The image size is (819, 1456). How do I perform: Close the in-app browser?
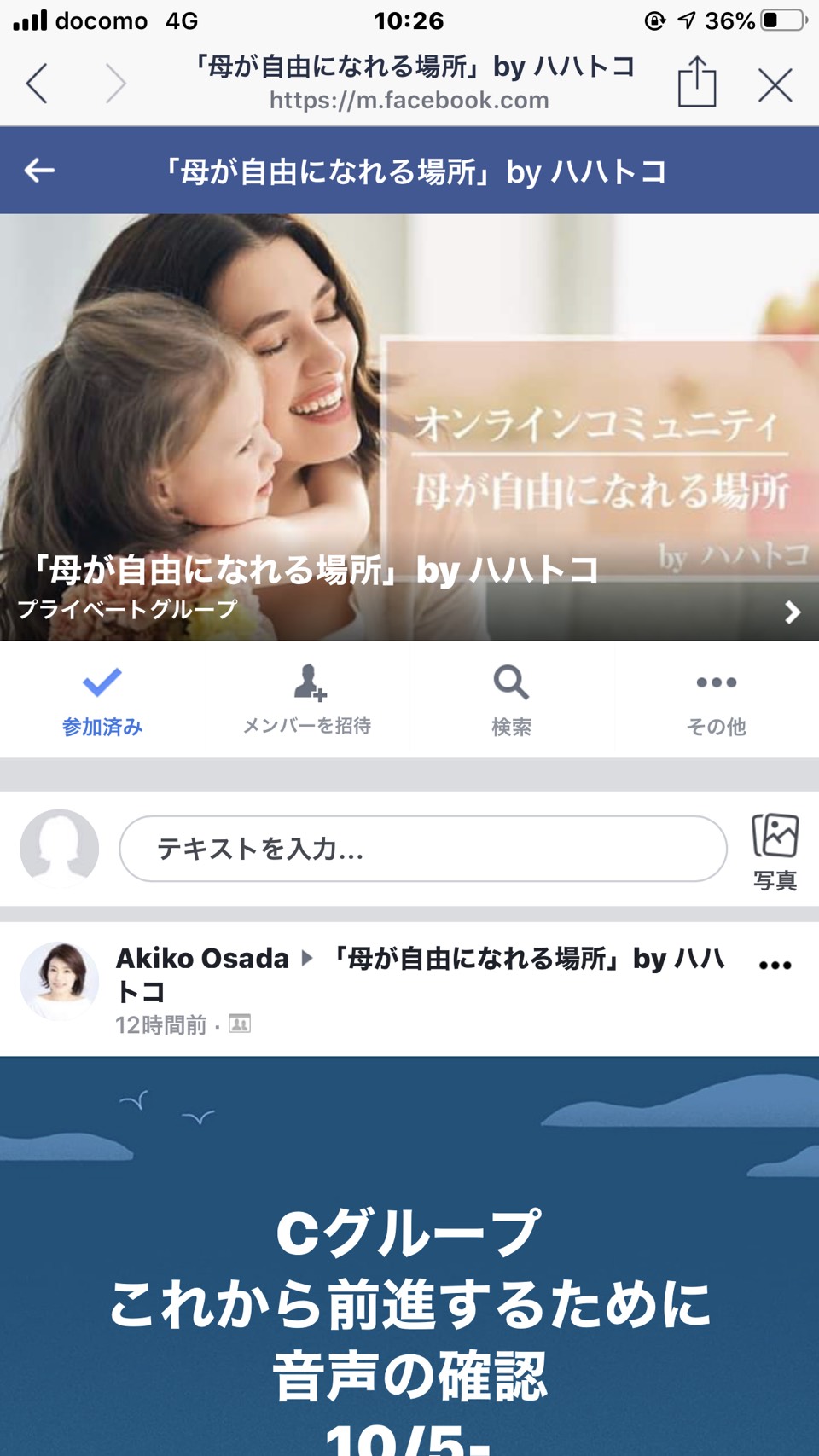coord(775,84)
